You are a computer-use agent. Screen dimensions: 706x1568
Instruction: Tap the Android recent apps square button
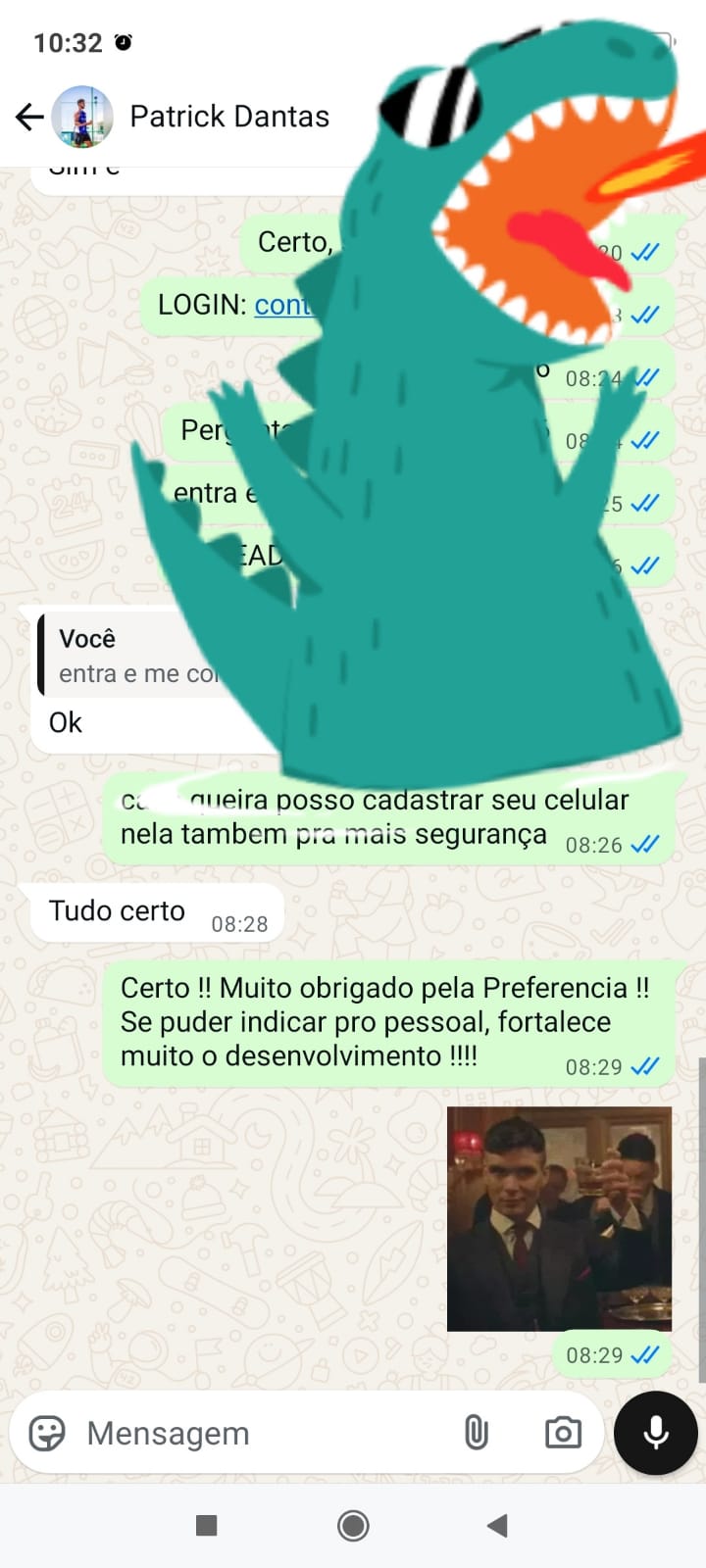pyautogui.click(x=205, y=1525)
